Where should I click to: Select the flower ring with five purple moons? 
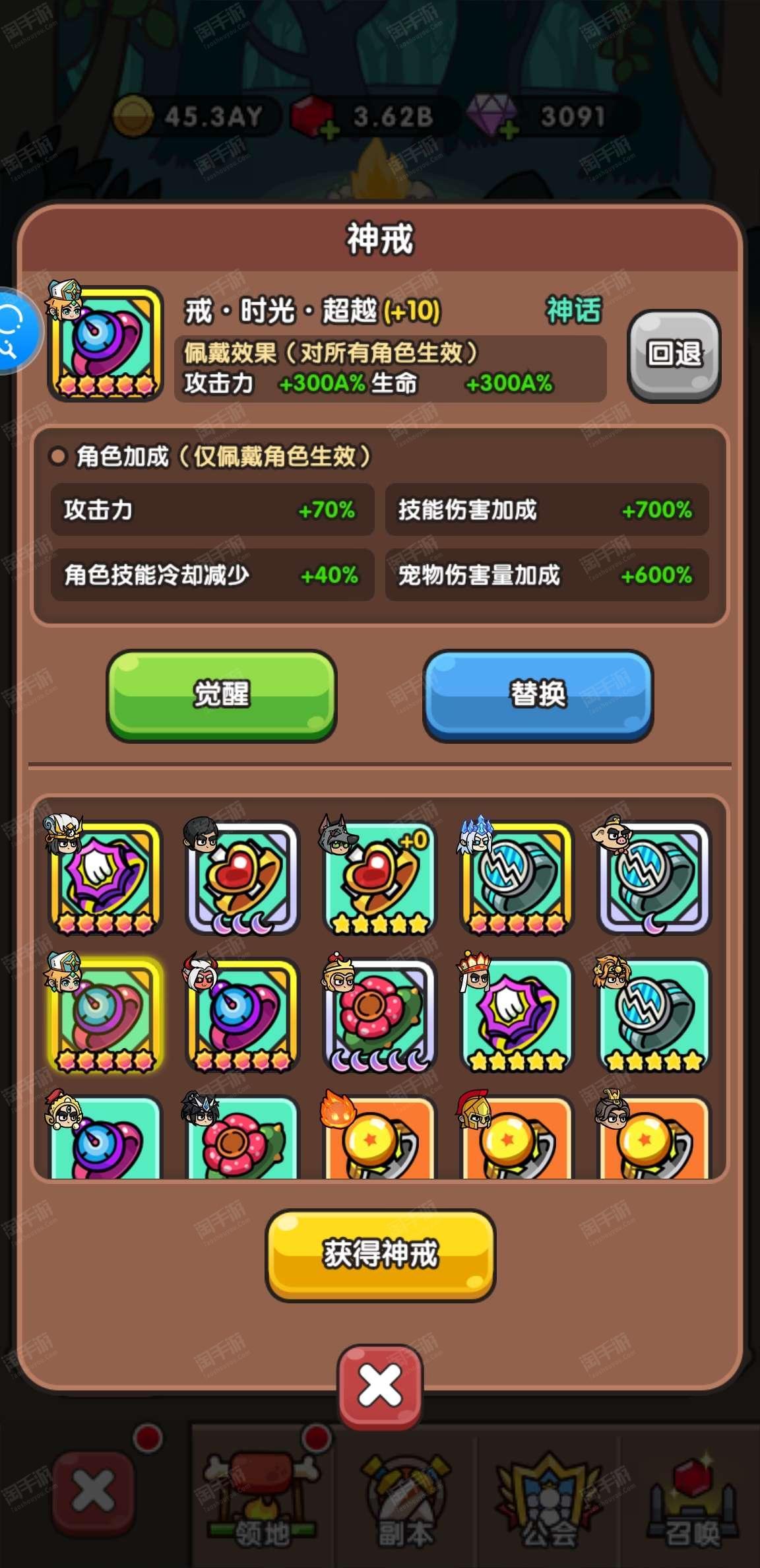pos(379,1015)
